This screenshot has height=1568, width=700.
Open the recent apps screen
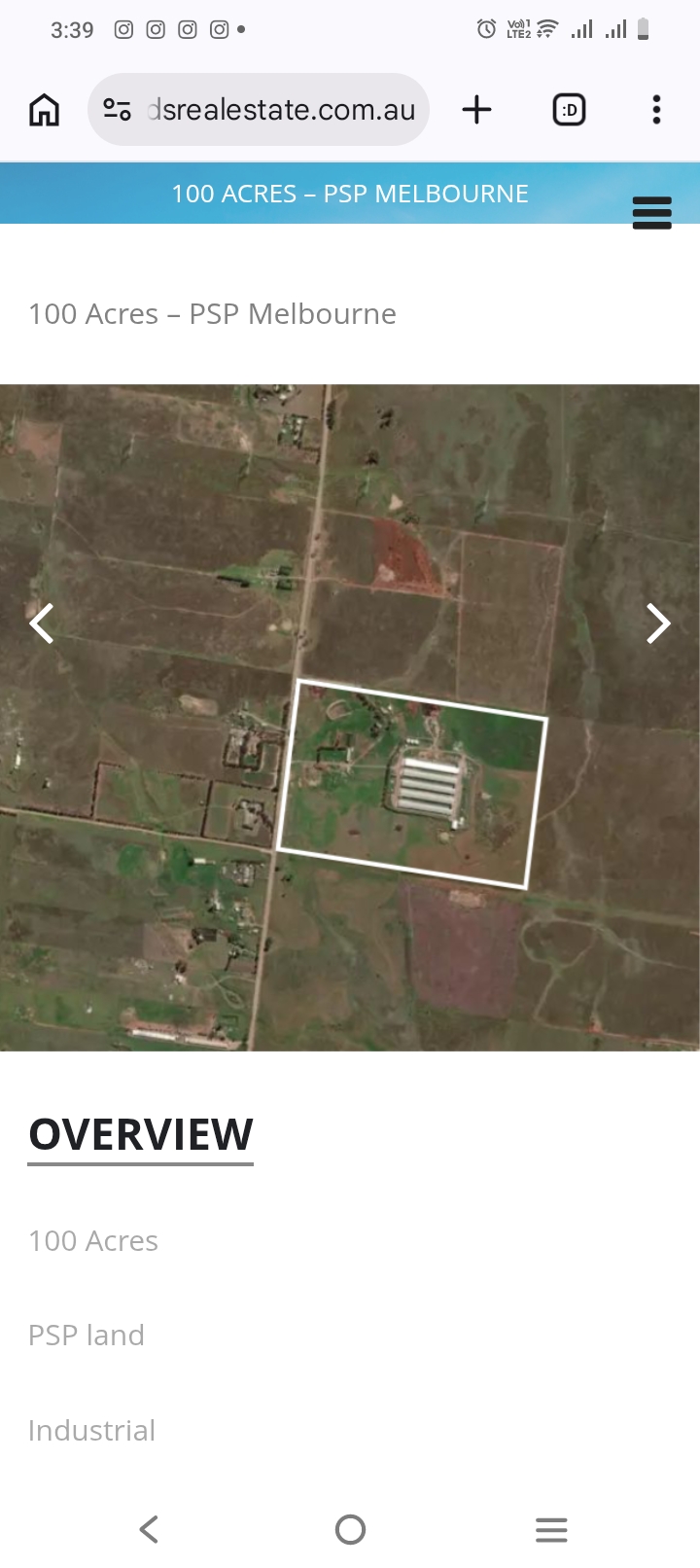pyautogui.click(x=551, y=1529)
